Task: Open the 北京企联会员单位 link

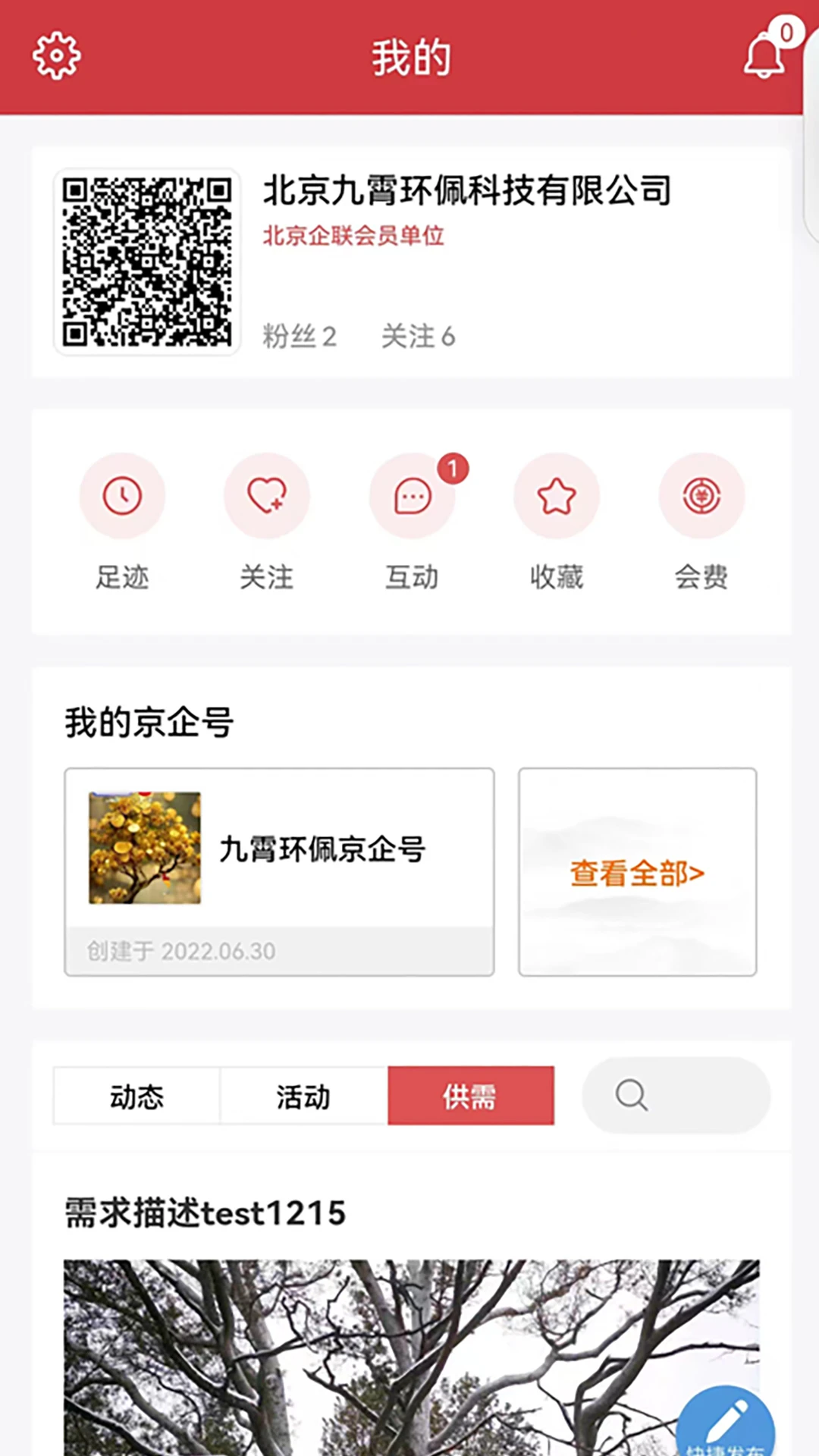Action: (353, 237)
